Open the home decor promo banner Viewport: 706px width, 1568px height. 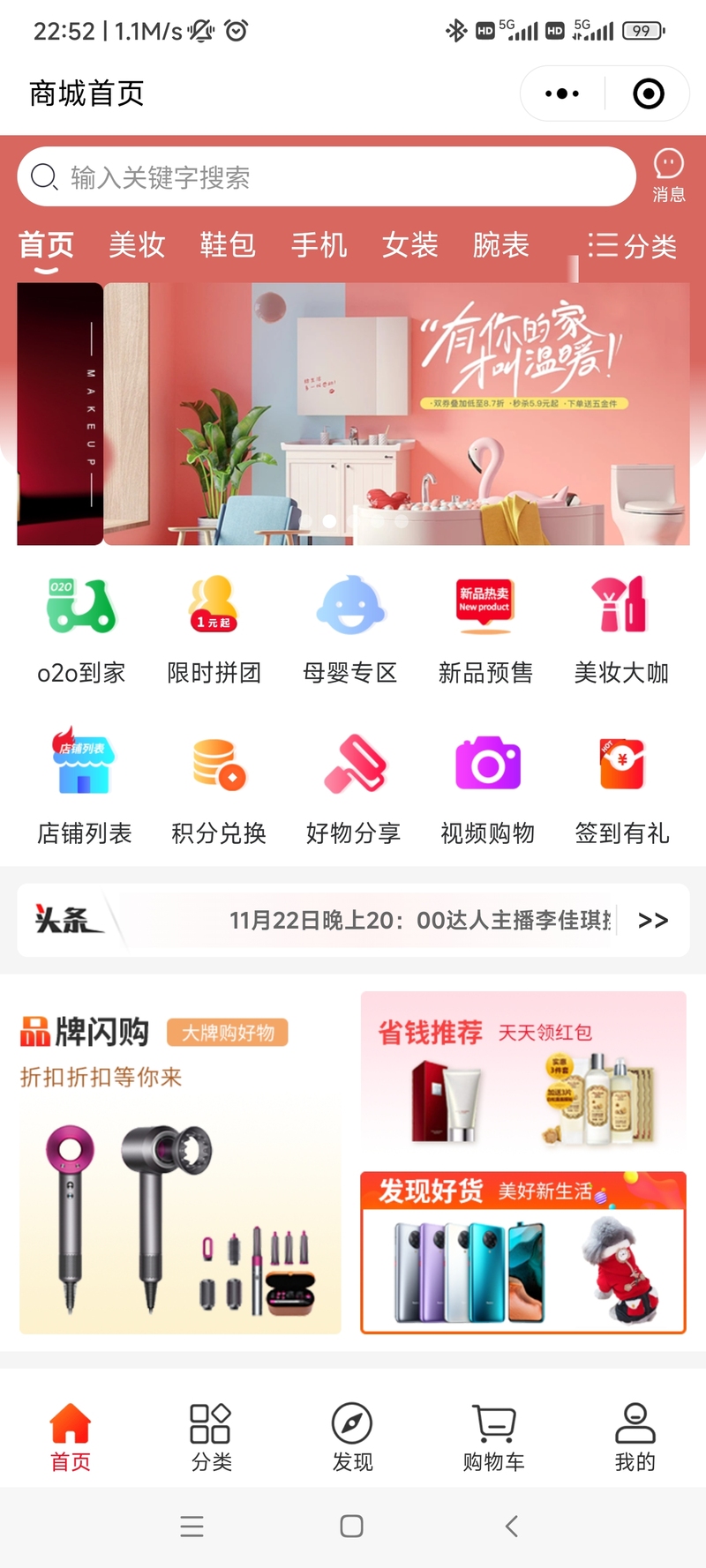[397, 414]
